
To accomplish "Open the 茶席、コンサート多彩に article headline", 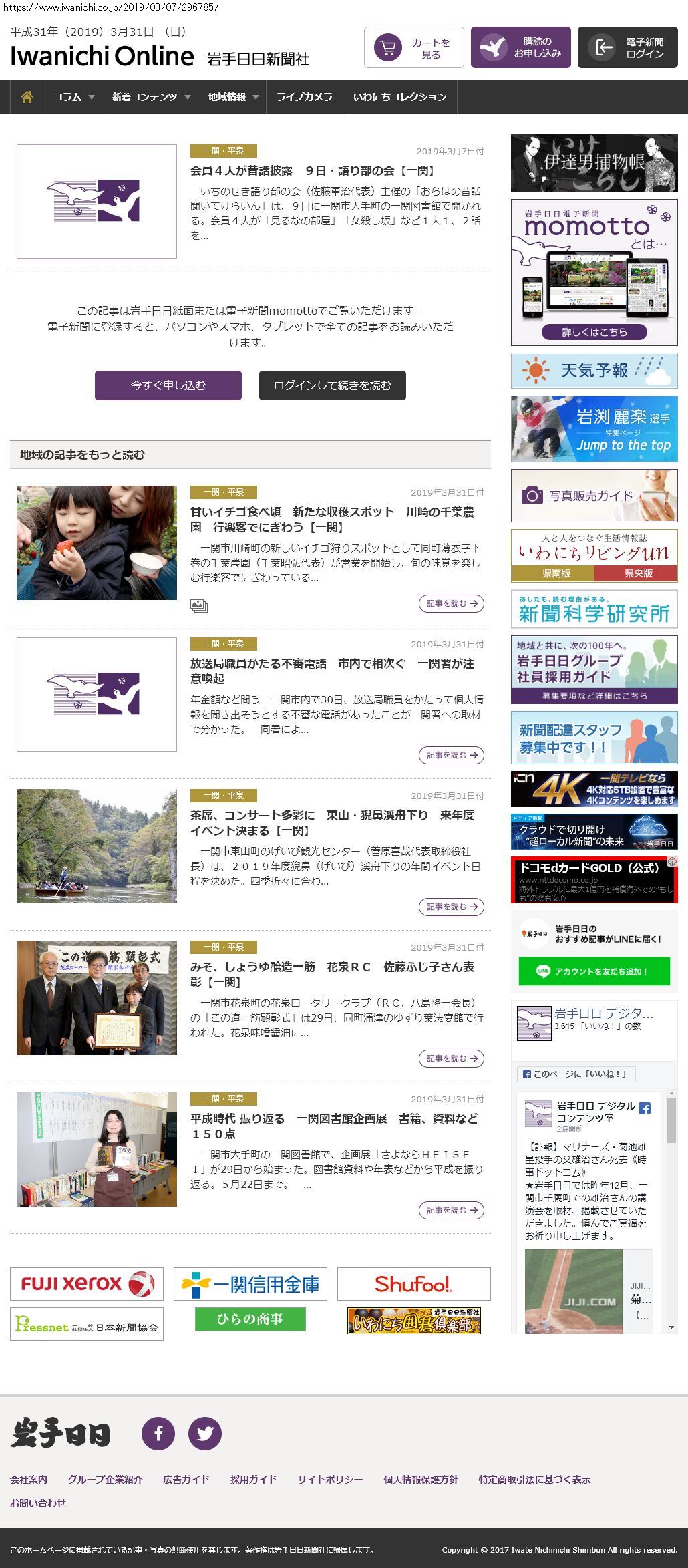I will tap(332, 822).
